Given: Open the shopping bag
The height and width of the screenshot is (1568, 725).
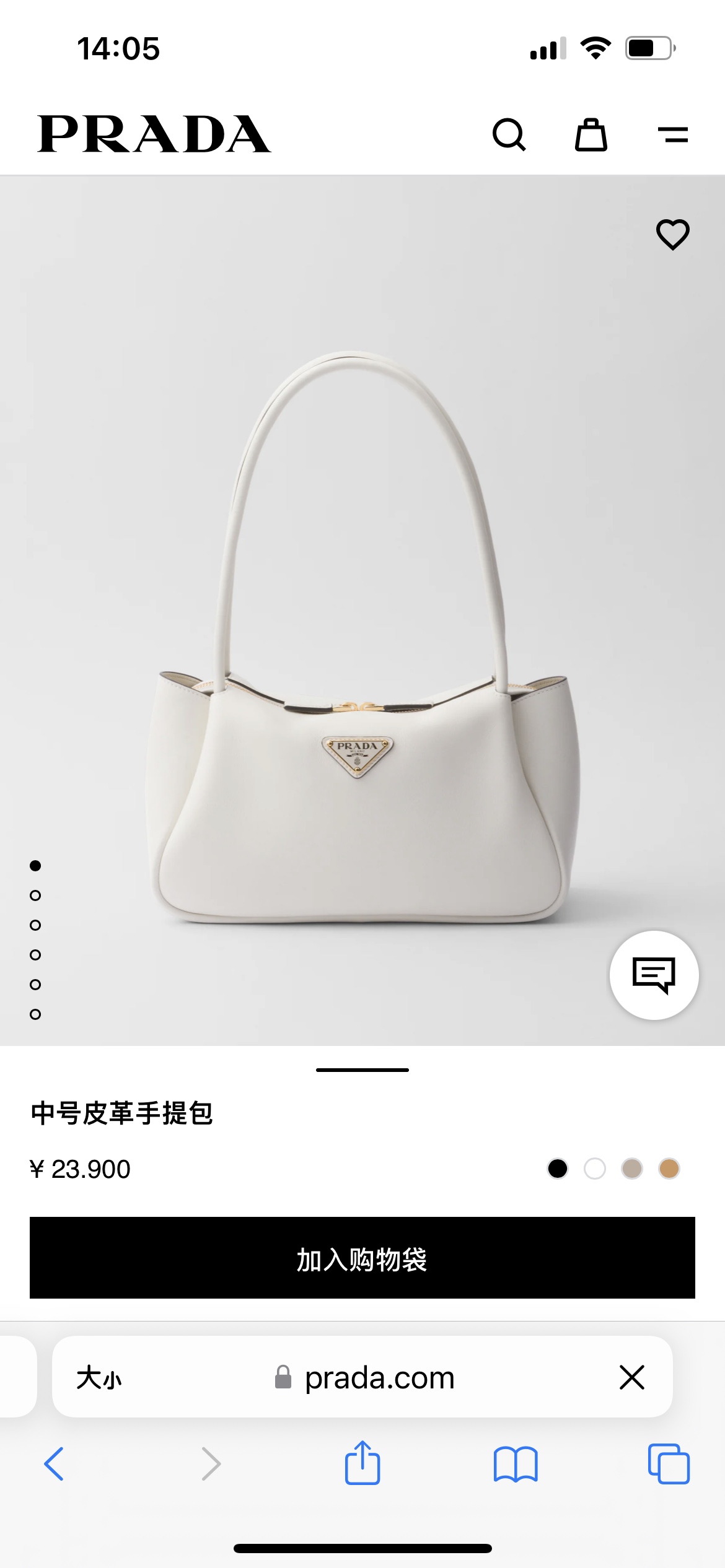Looking at the screenshot, I should coord(591,134).
